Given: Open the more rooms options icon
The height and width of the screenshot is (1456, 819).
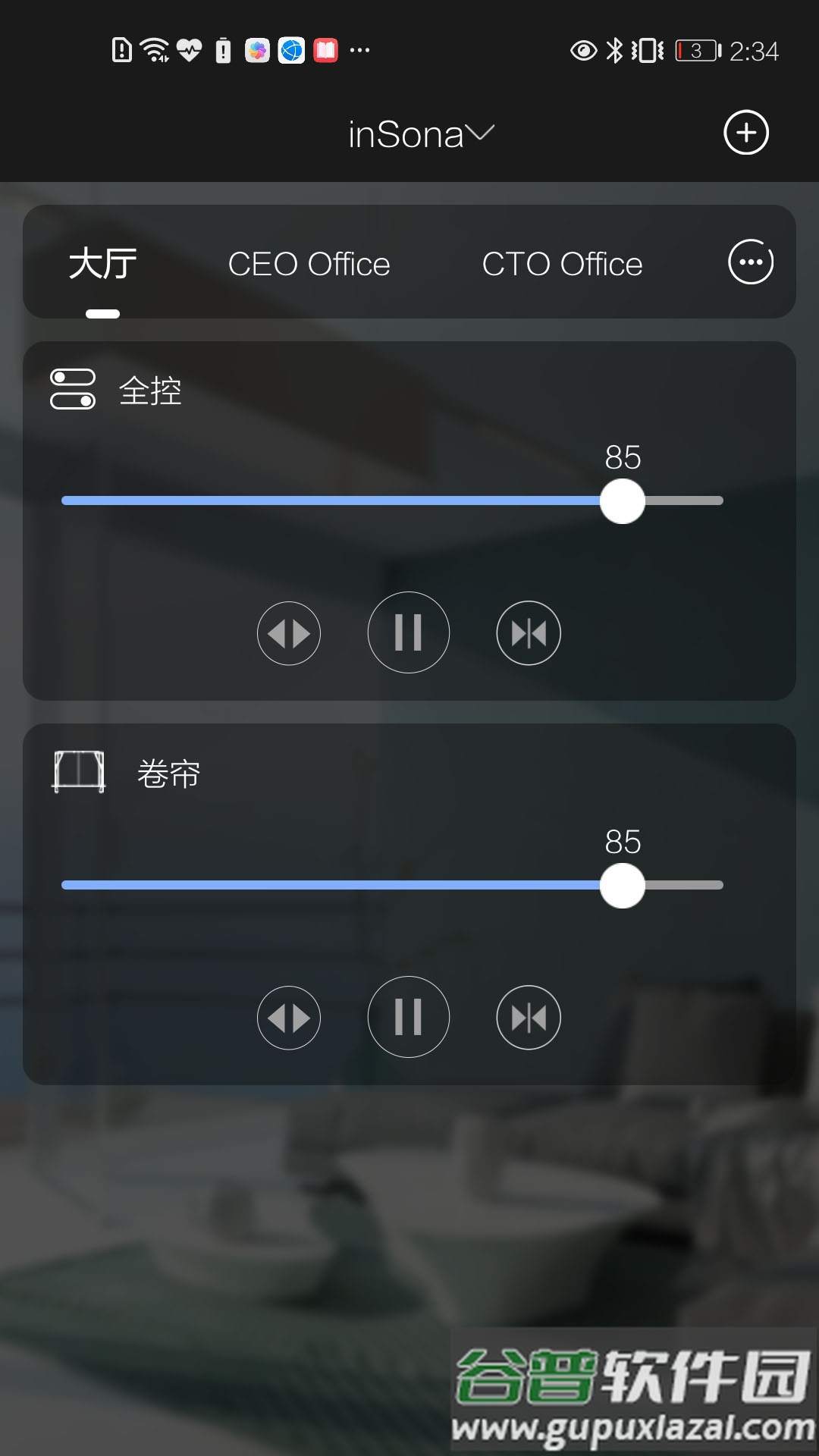Looking at the screenshot, I should click(751, 262).
